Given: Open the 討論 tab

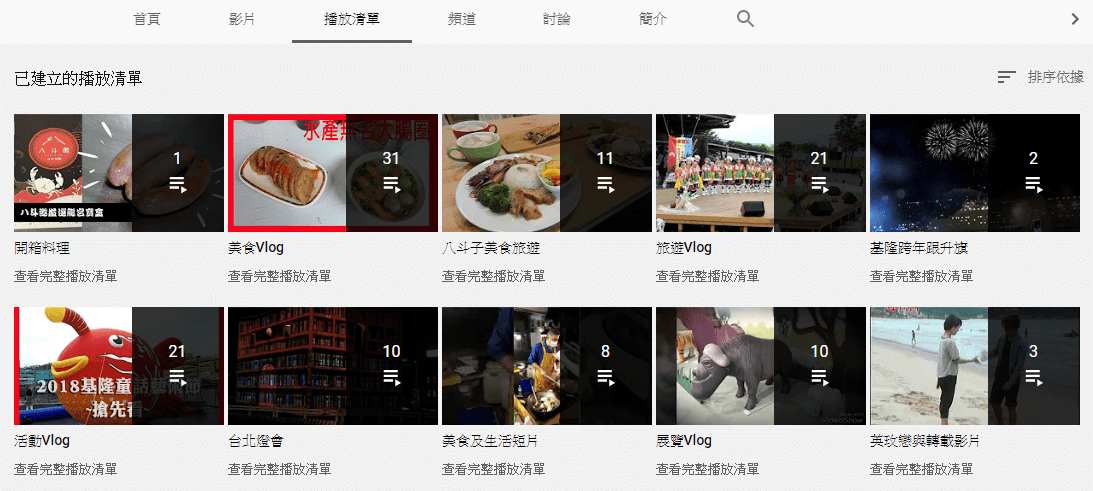Looking at the screenshot, I should tap(557, 19).
